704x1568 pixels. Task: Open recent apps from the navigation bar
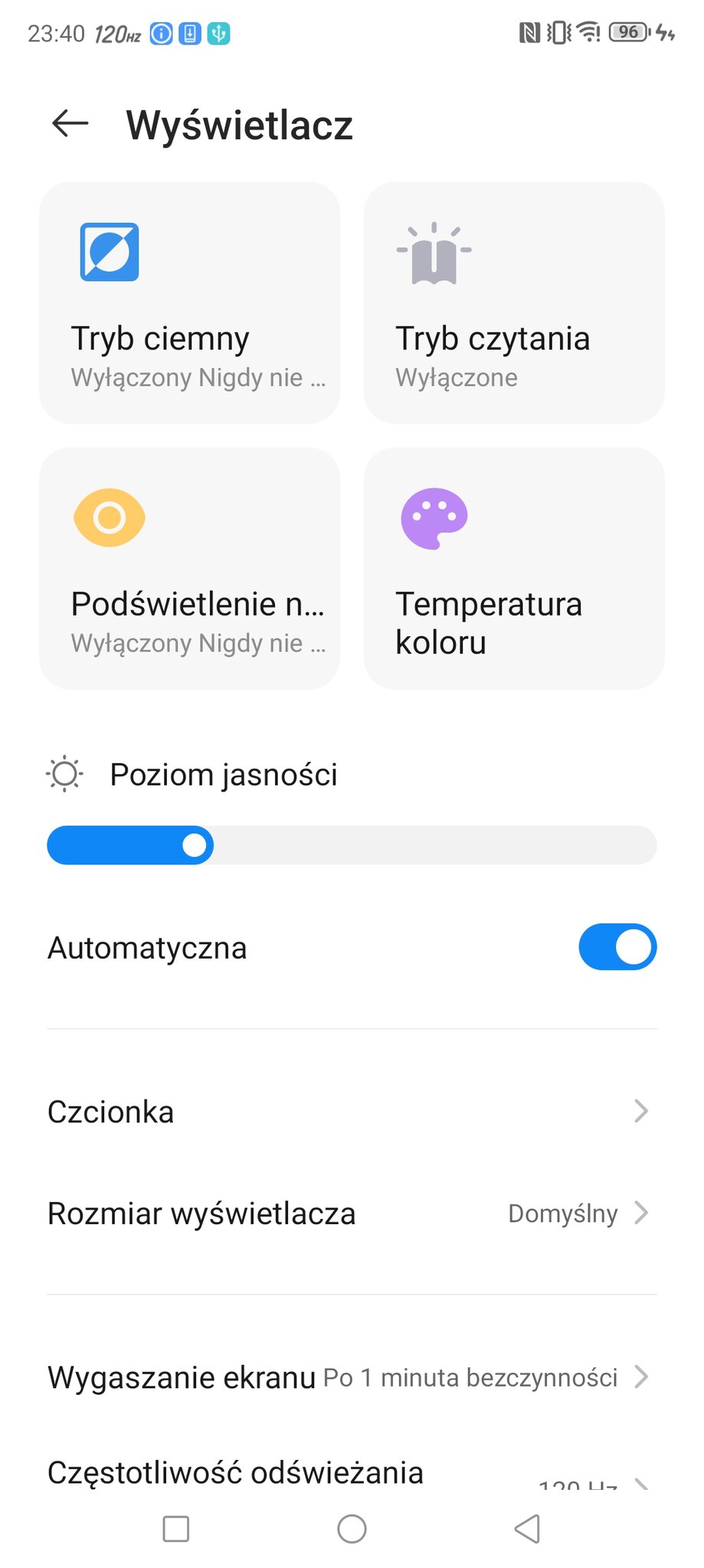coord(176,1529)
